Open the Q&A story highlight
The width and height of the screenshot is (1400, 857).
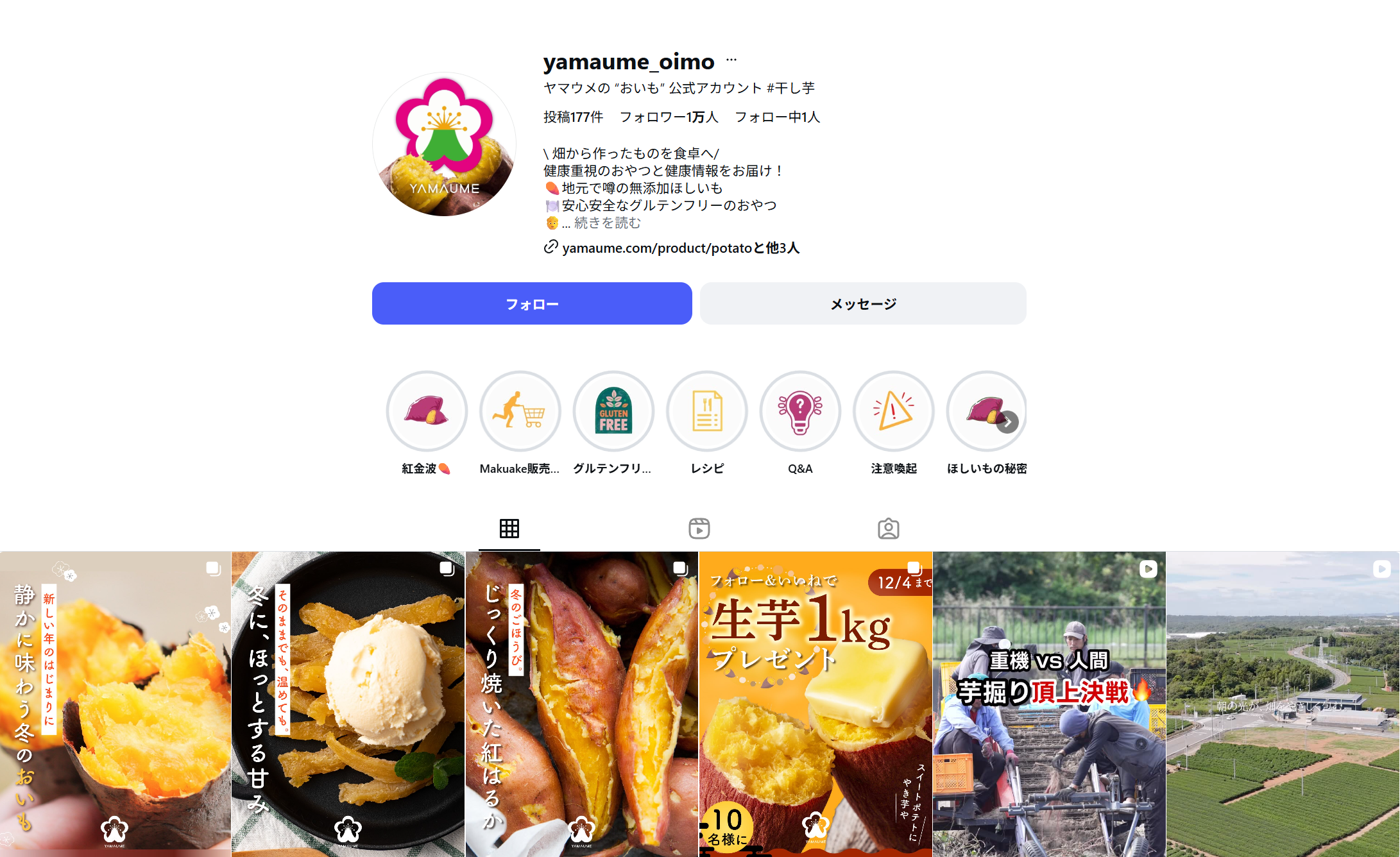[800, 411]
